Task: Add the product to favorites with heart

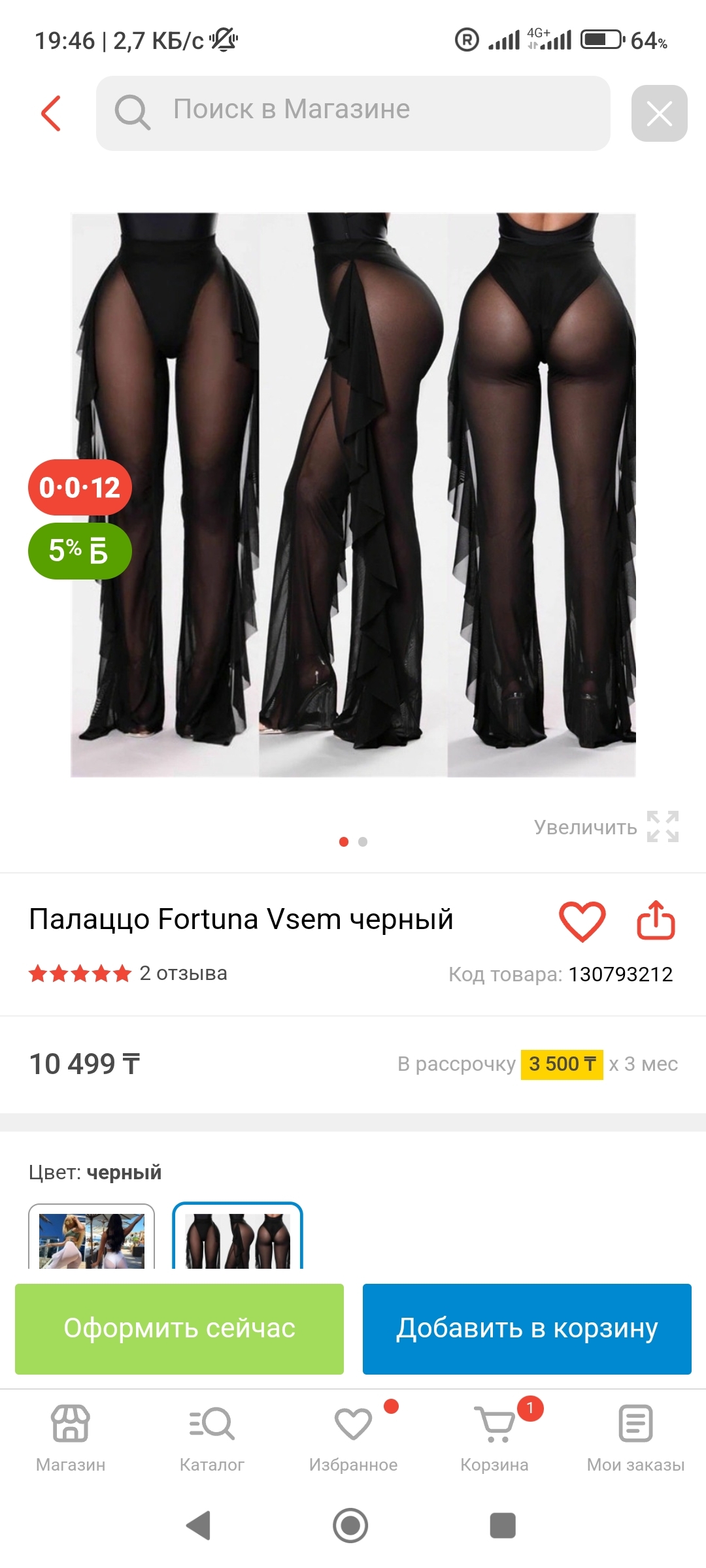Action: click(x=582, y=921)
